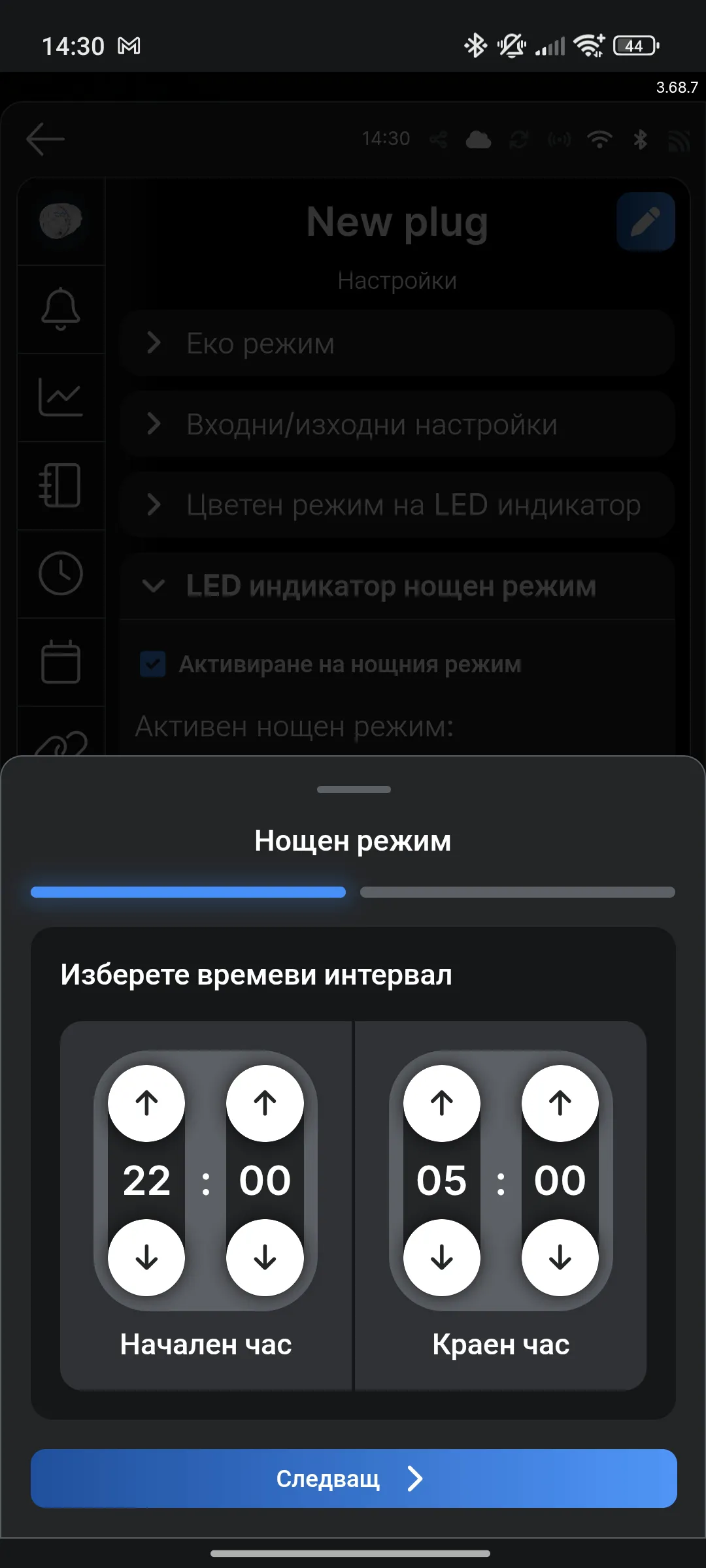Image resolution: width=706 pixels, height=1568 pixels.
Task: Increase the end time hour
Action: [442, 1103]
